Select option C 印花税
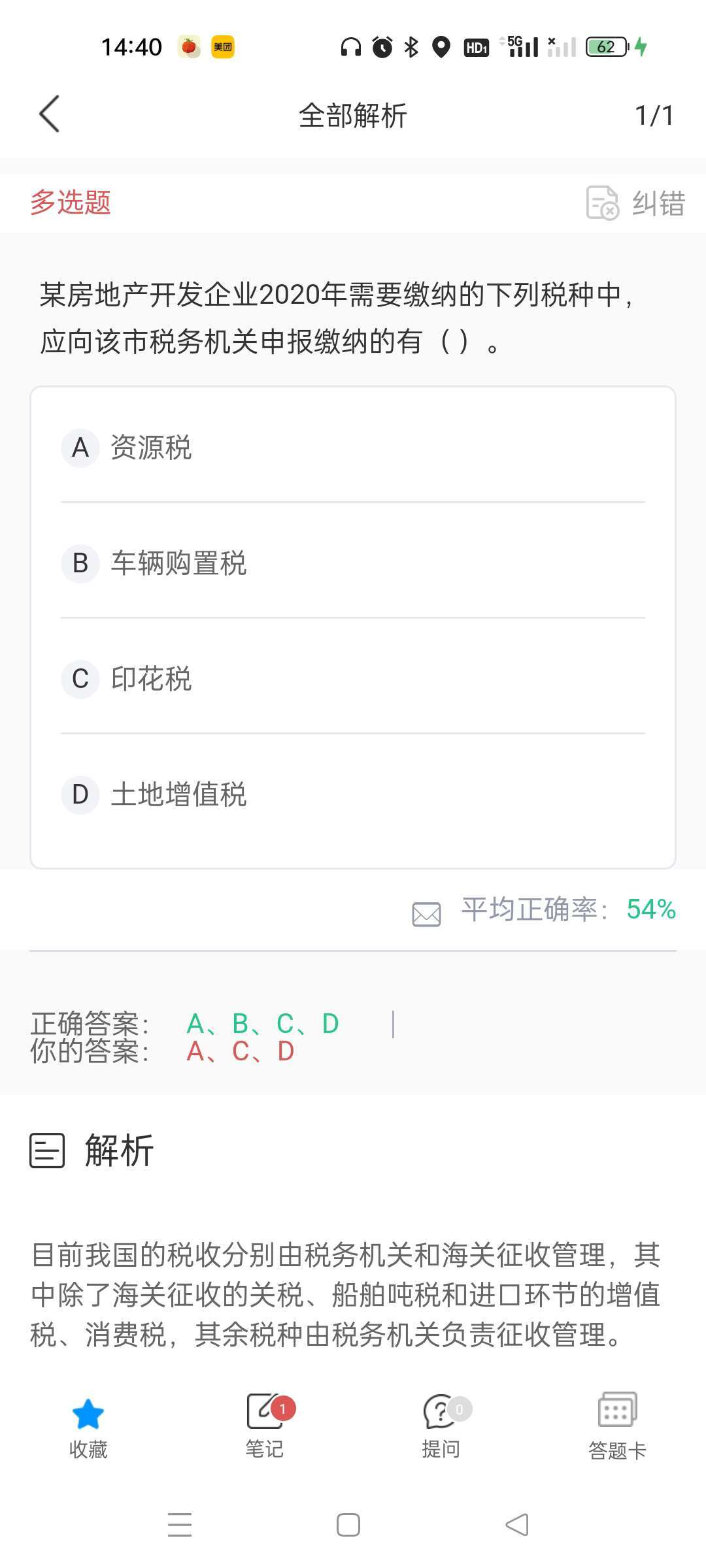This screenshot has height=1568, width=706. coord(353,679)
